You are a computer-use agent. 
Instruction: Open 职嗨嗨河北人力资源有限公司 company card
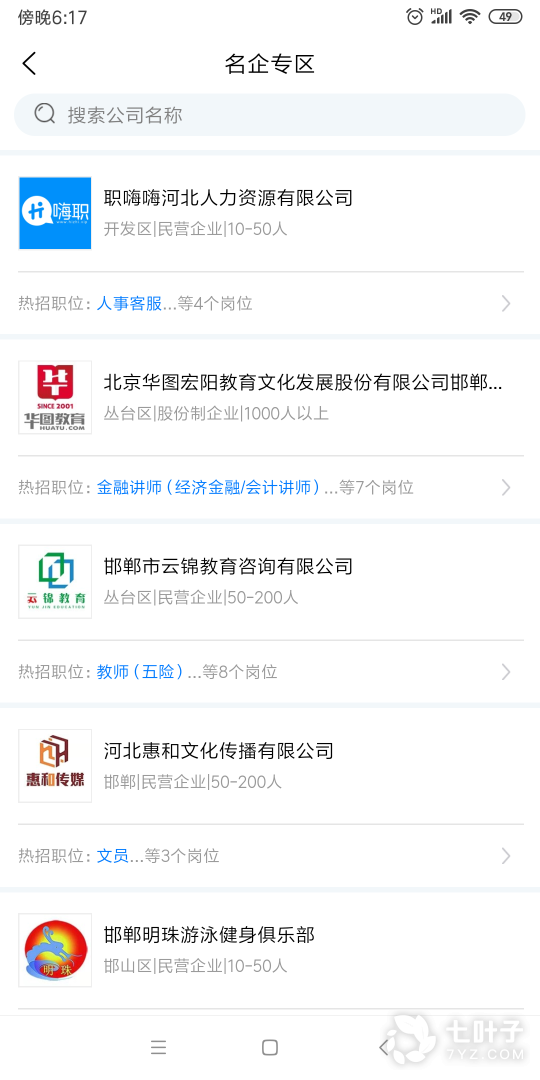click(x=270, y=213)
